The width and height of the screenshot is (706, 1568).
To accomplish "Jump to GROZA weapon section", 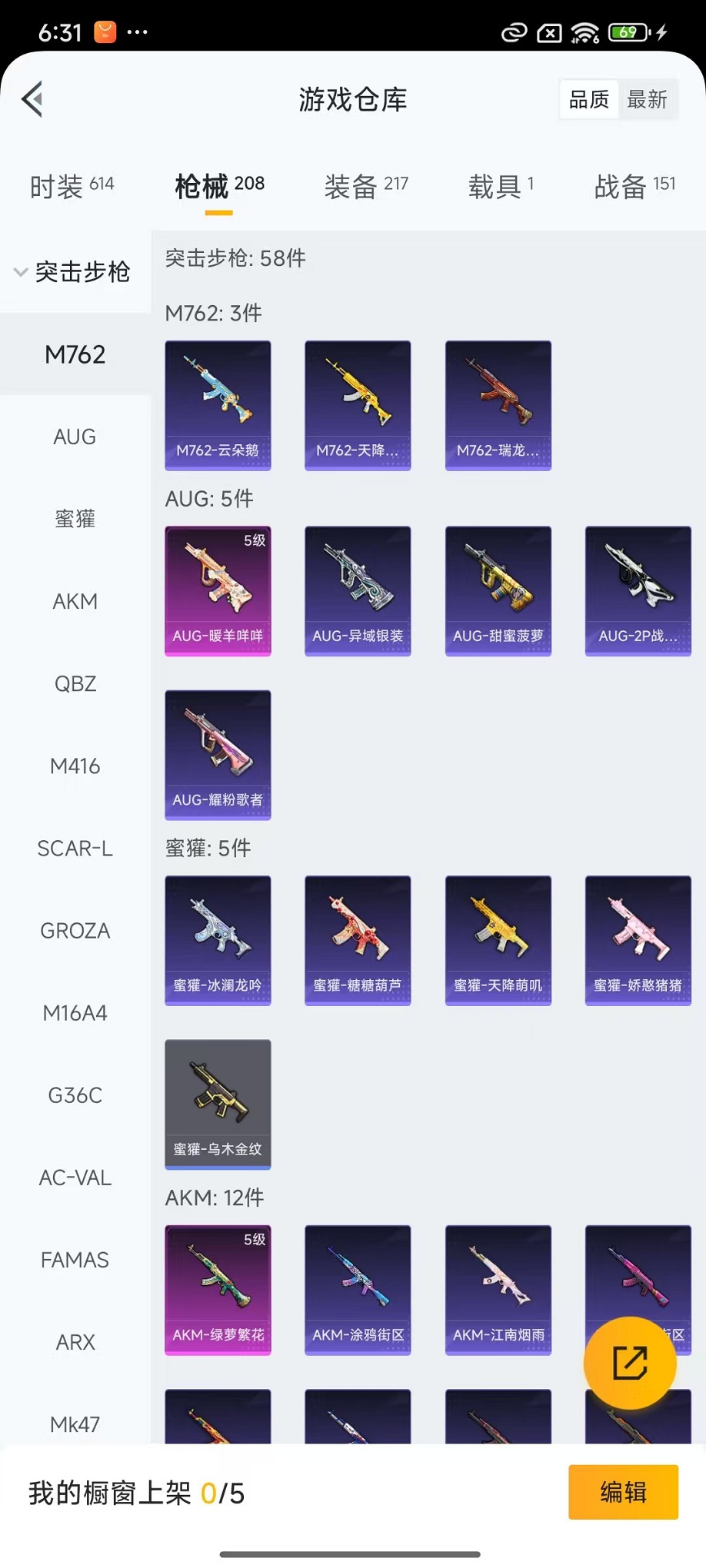I will (x=75, y=930).
